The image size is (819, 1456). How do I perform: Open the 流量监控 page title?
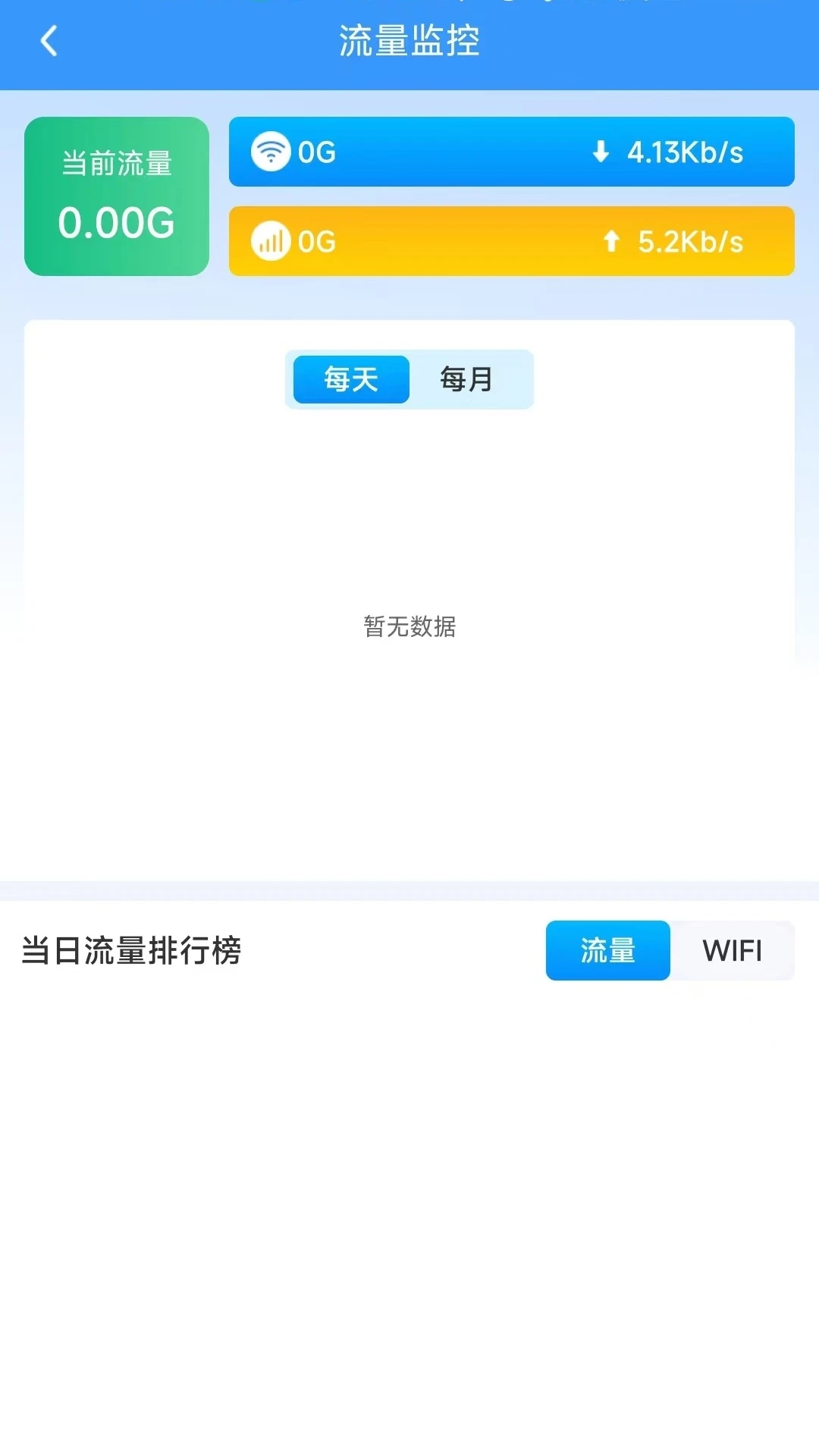point(409,42)
